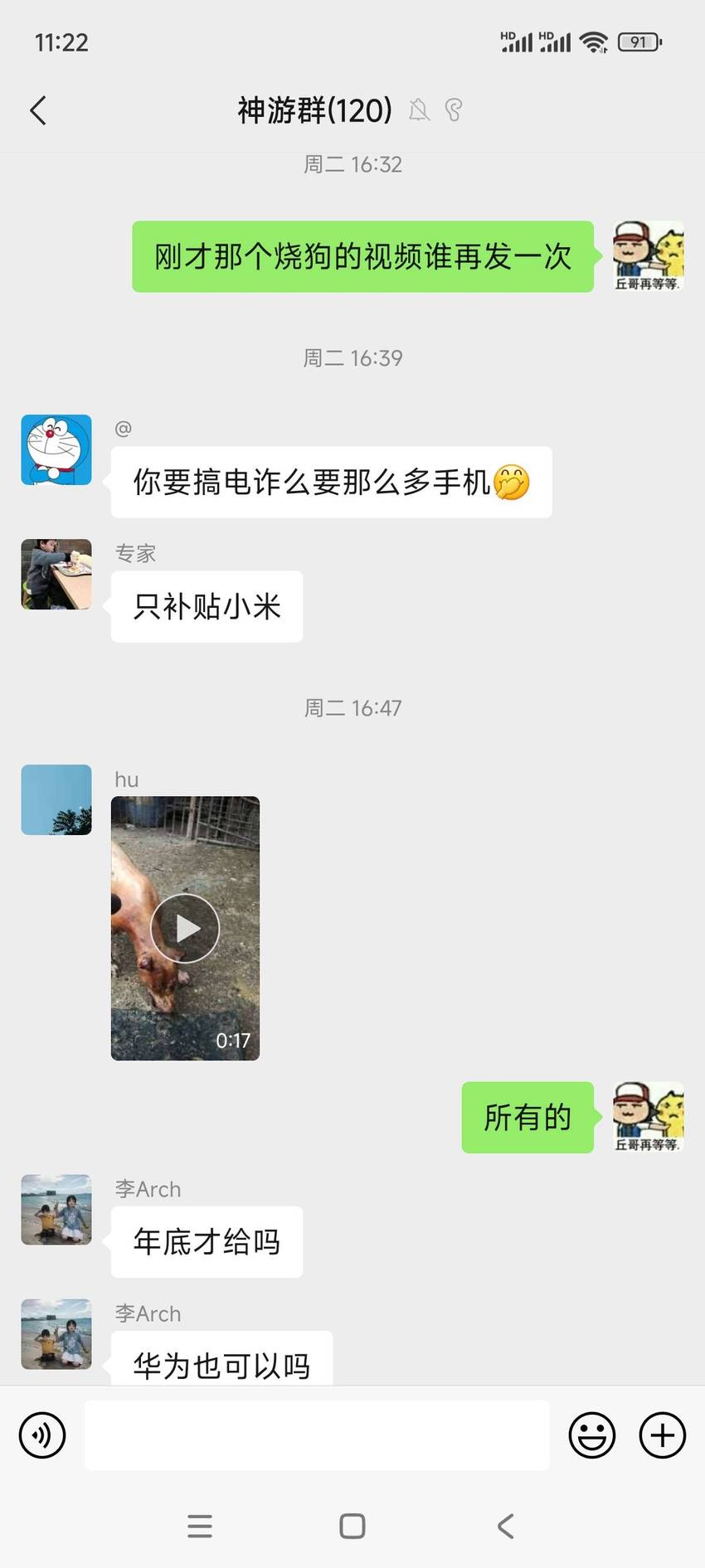The width and height of the screenshot is (705, 1568).
Task: Open 李Arch's avatar beside 年底才给吗
Action: click(x=56, y=1209)
